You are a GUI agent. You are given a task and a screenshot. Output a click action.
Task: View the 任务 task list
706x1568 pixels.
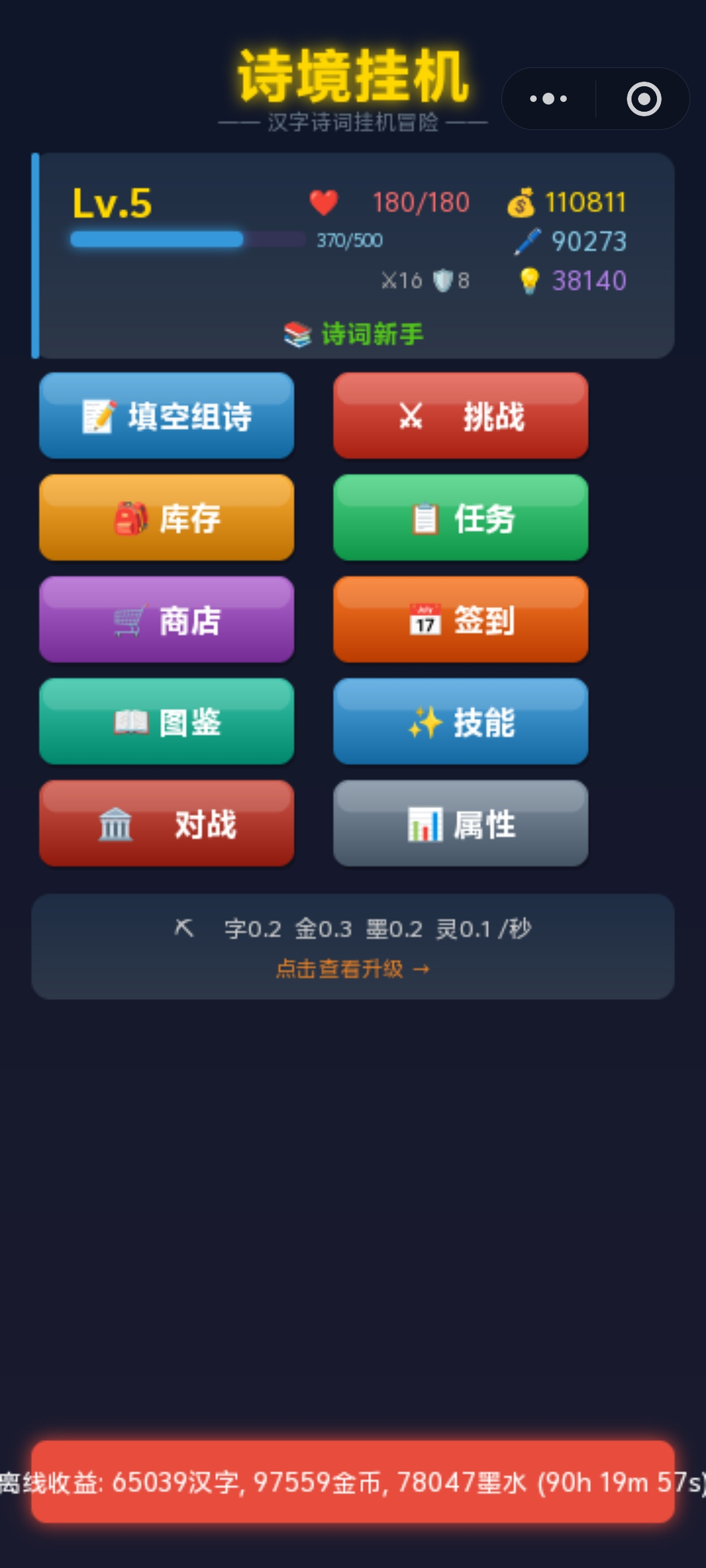click(461, 517)
